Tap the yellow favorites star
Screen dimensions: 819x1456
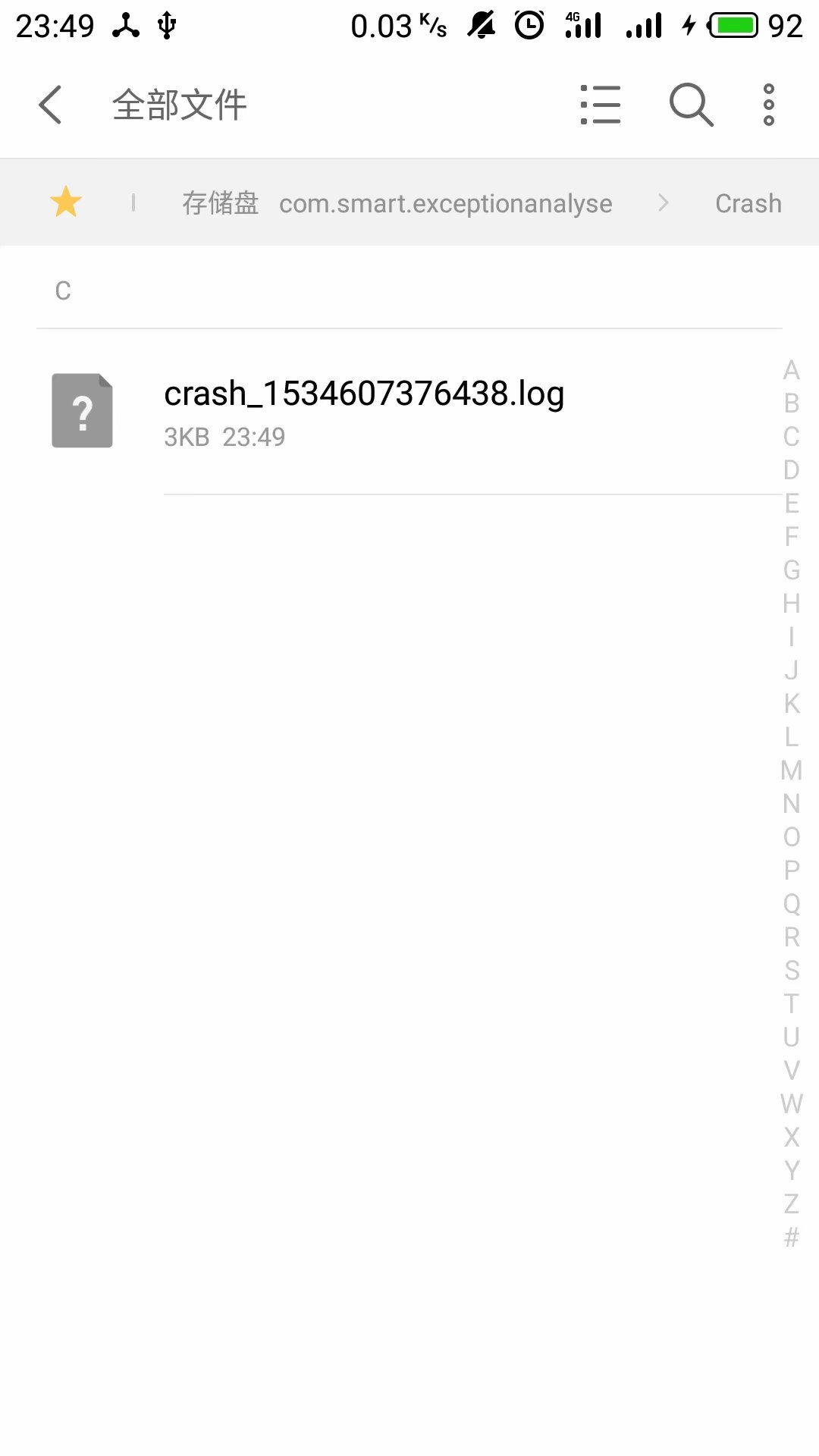pos(66,202)
